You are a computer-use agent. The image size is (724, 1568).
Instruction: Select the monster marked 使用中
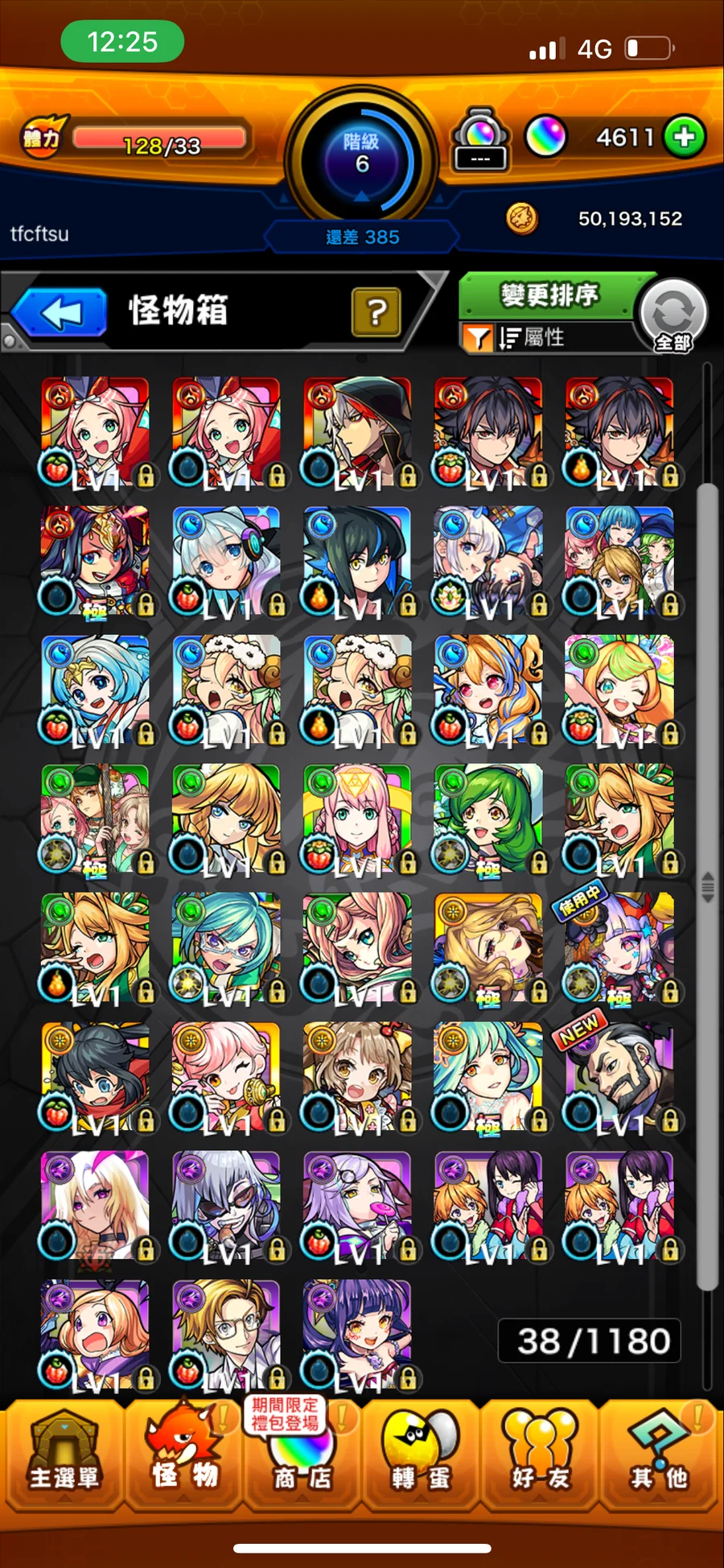tap(619, 949)
